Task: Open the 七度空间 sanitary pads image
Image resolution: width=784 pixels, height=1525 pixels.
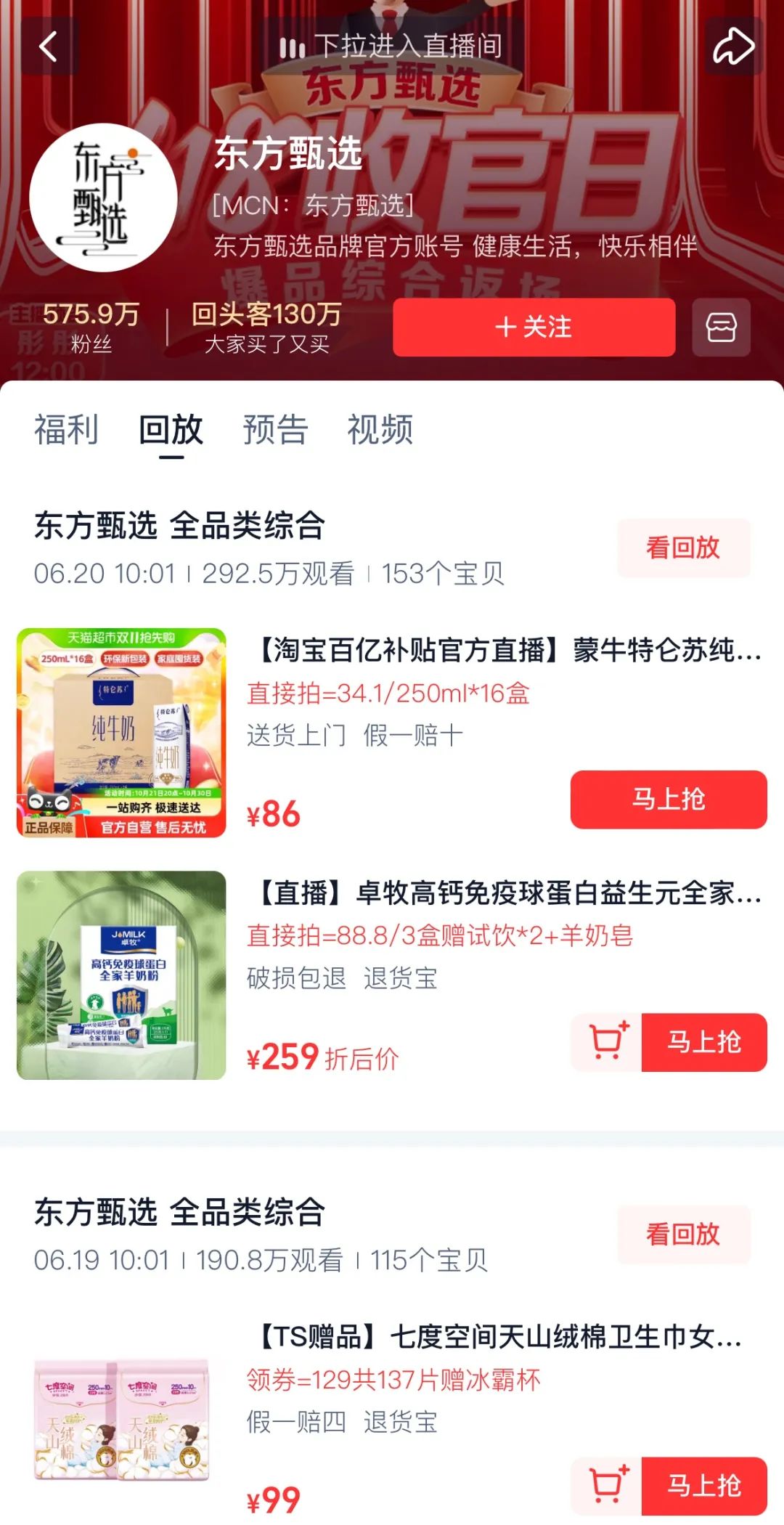Action: pyautogui.click(x=121, y=1420)
